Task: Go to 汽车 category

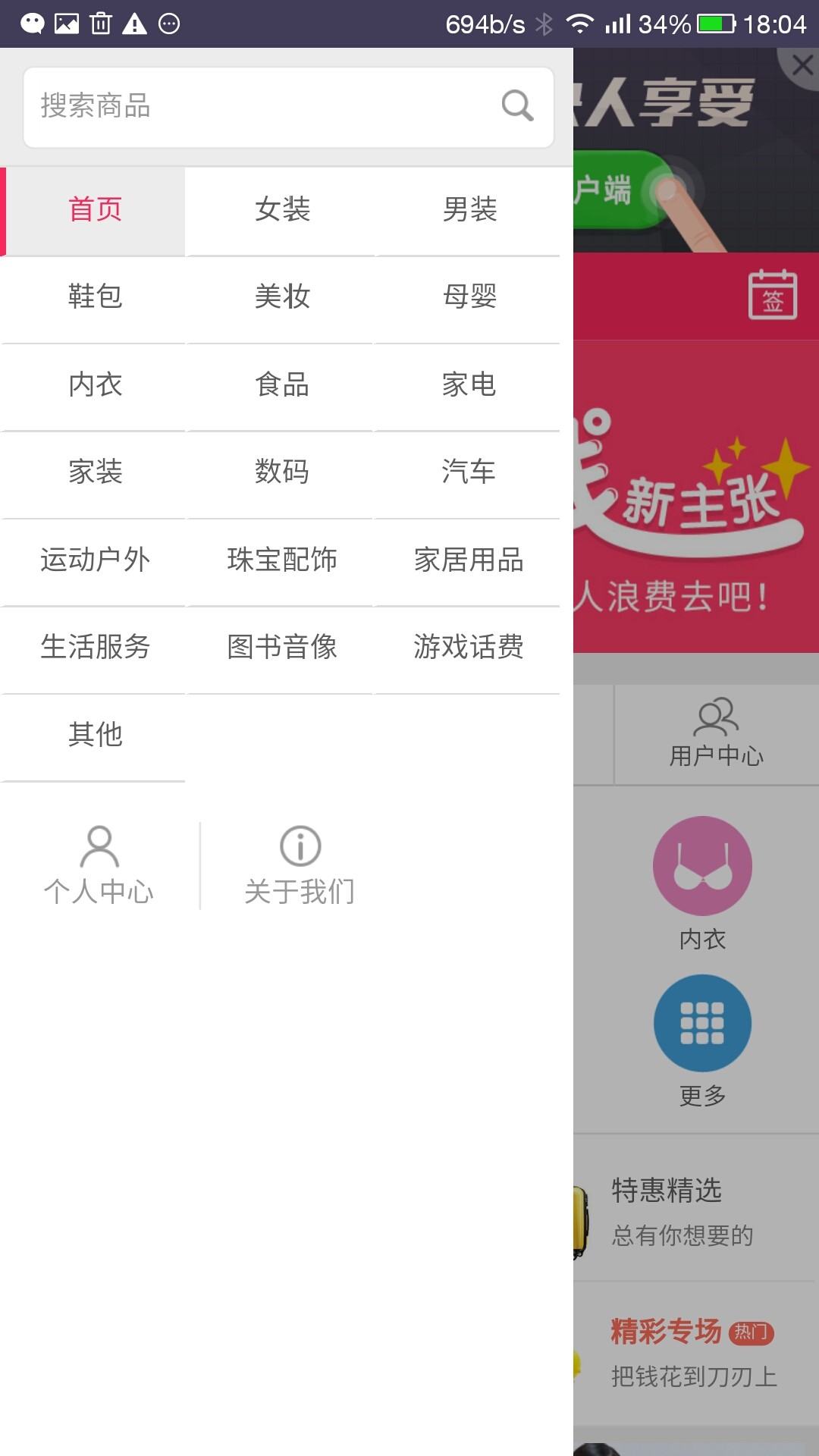Action: [x=469, y=472]
